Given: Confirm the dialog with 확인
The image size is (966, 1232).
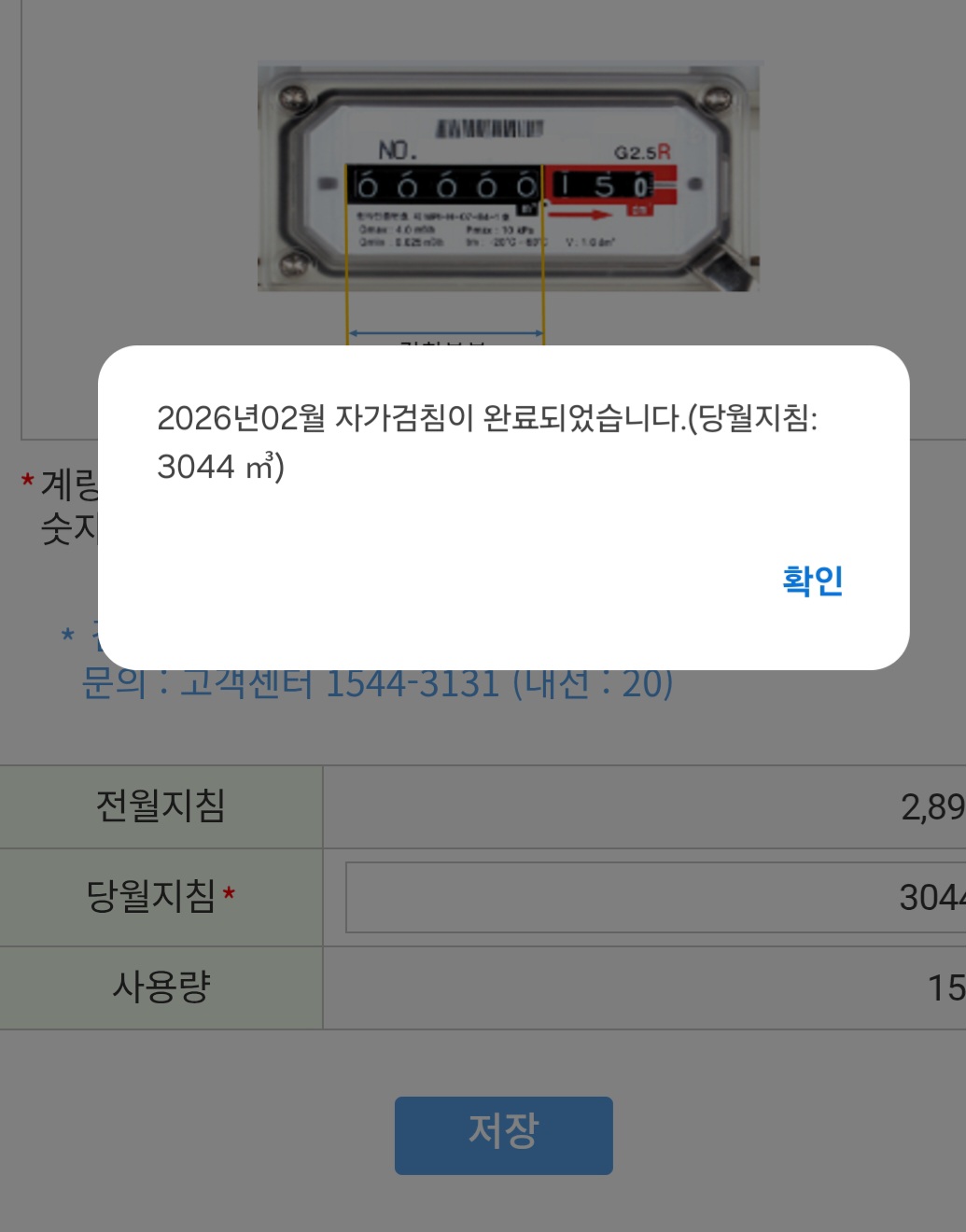Looking at the screenshot, I should click(812, 581).
